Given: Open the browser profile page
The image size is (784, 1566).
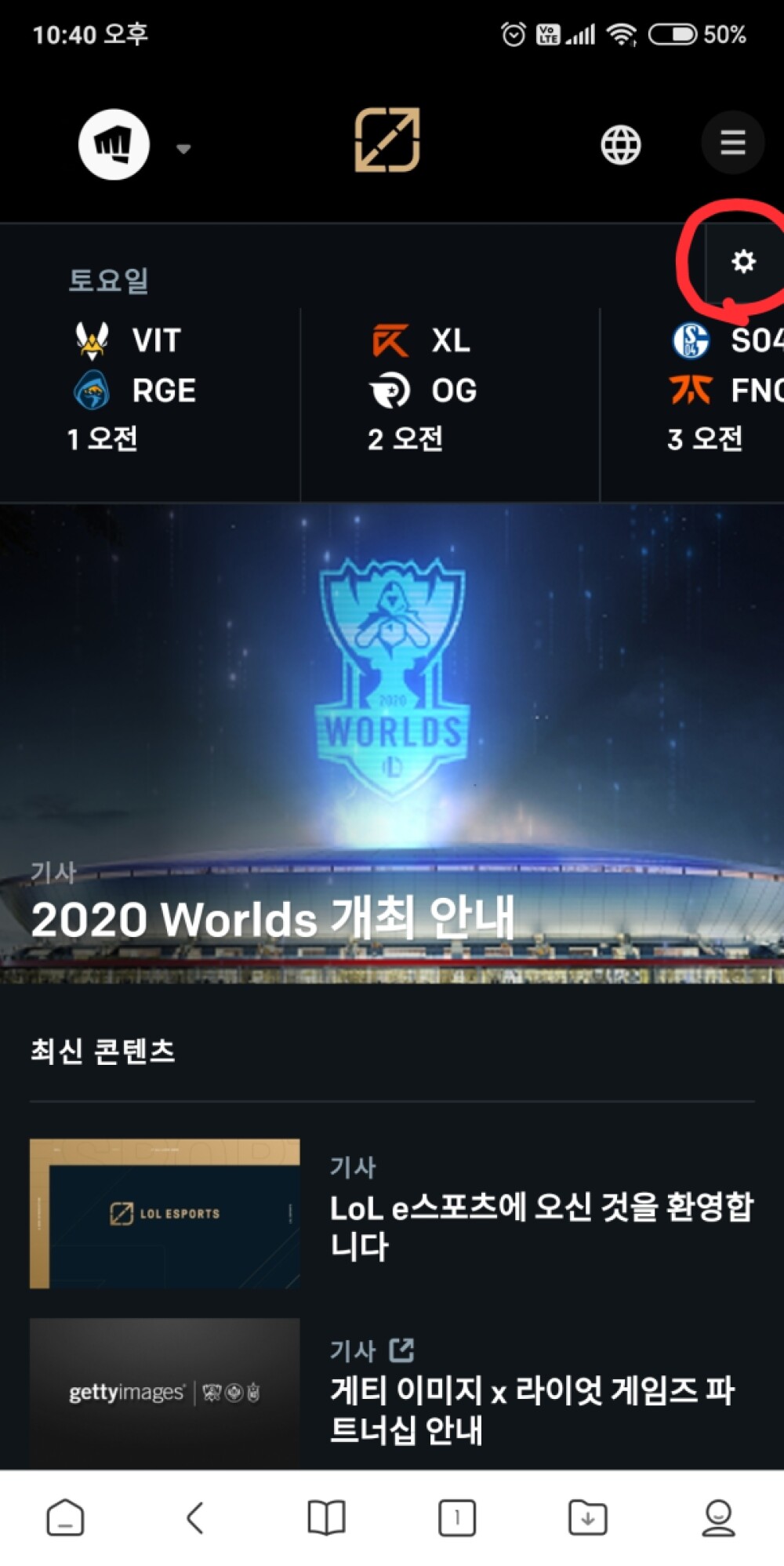Looking at the screenshot, I should click(718, 1517).
